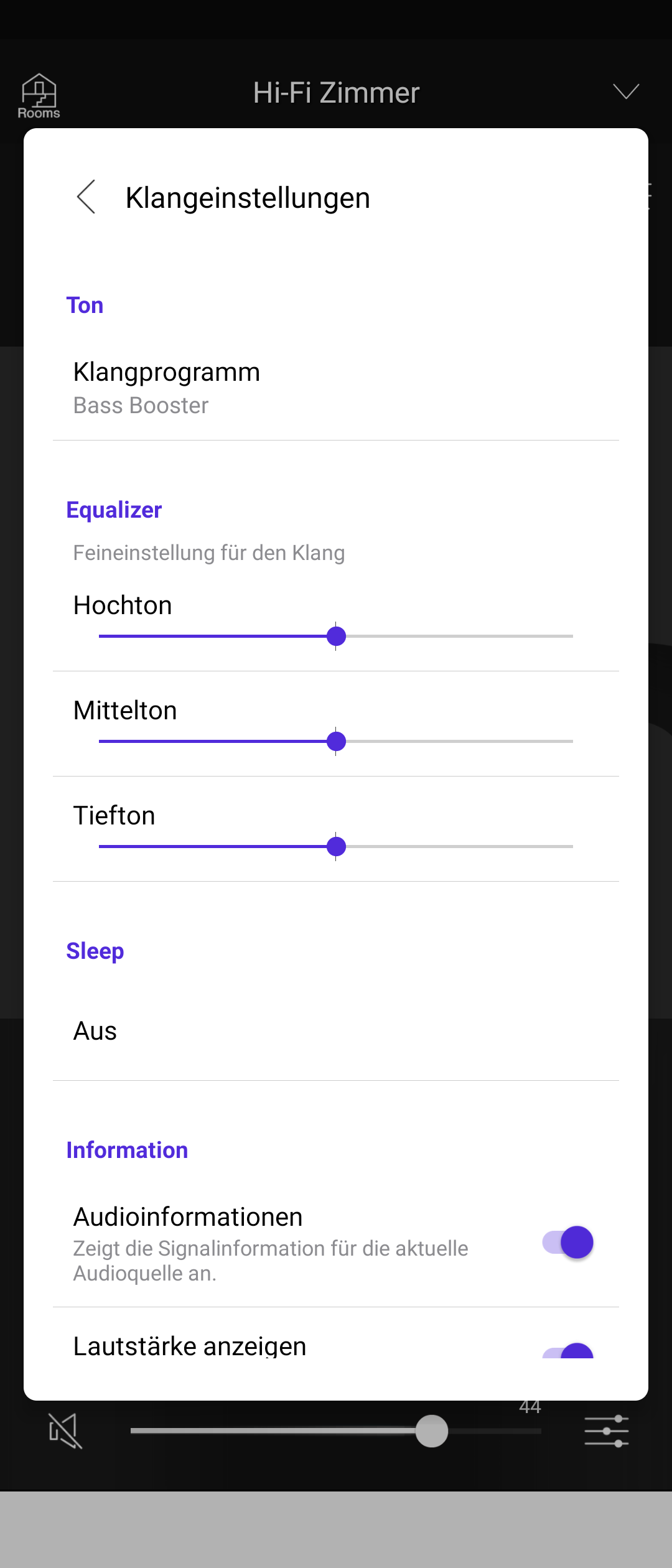Expand the Hi-Fi Zimmer dropdown chevron
This screenshot has width=672, height=1568.
point(625,92)
